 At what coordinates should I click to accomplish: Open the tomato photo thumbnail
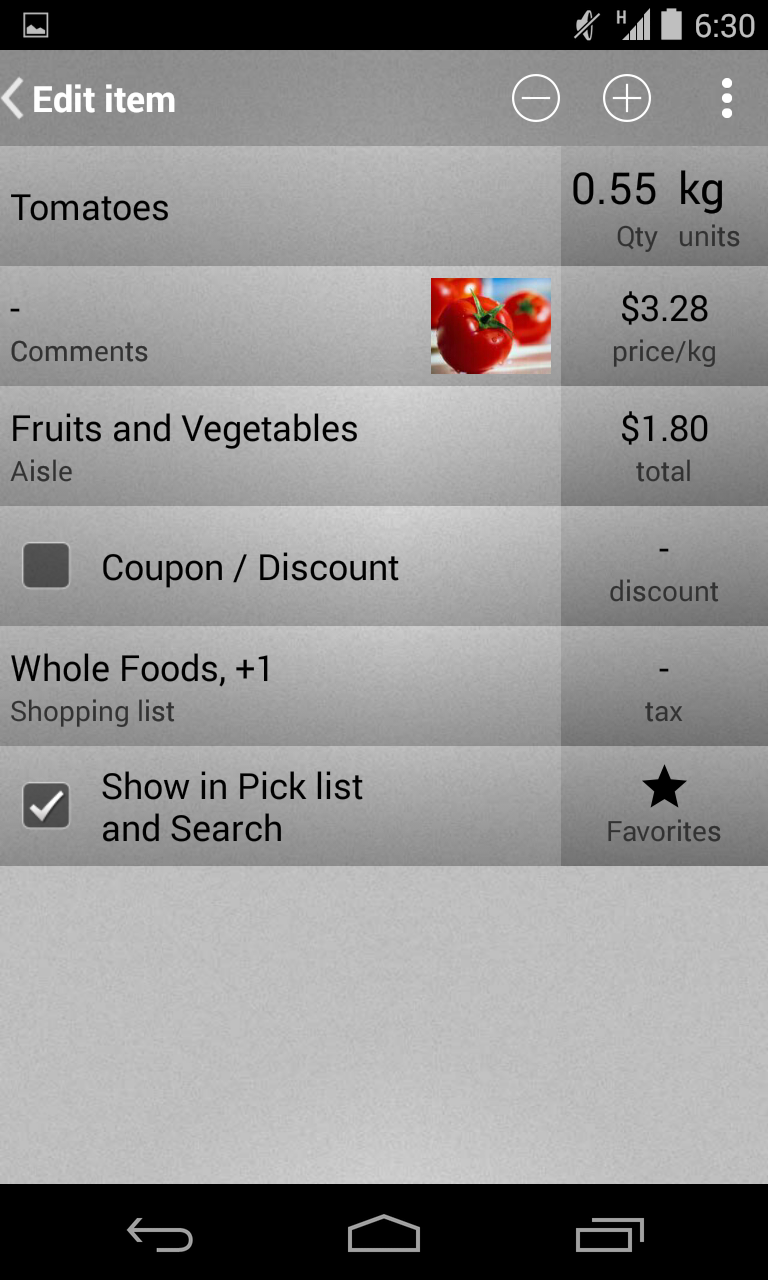[490, 326]
